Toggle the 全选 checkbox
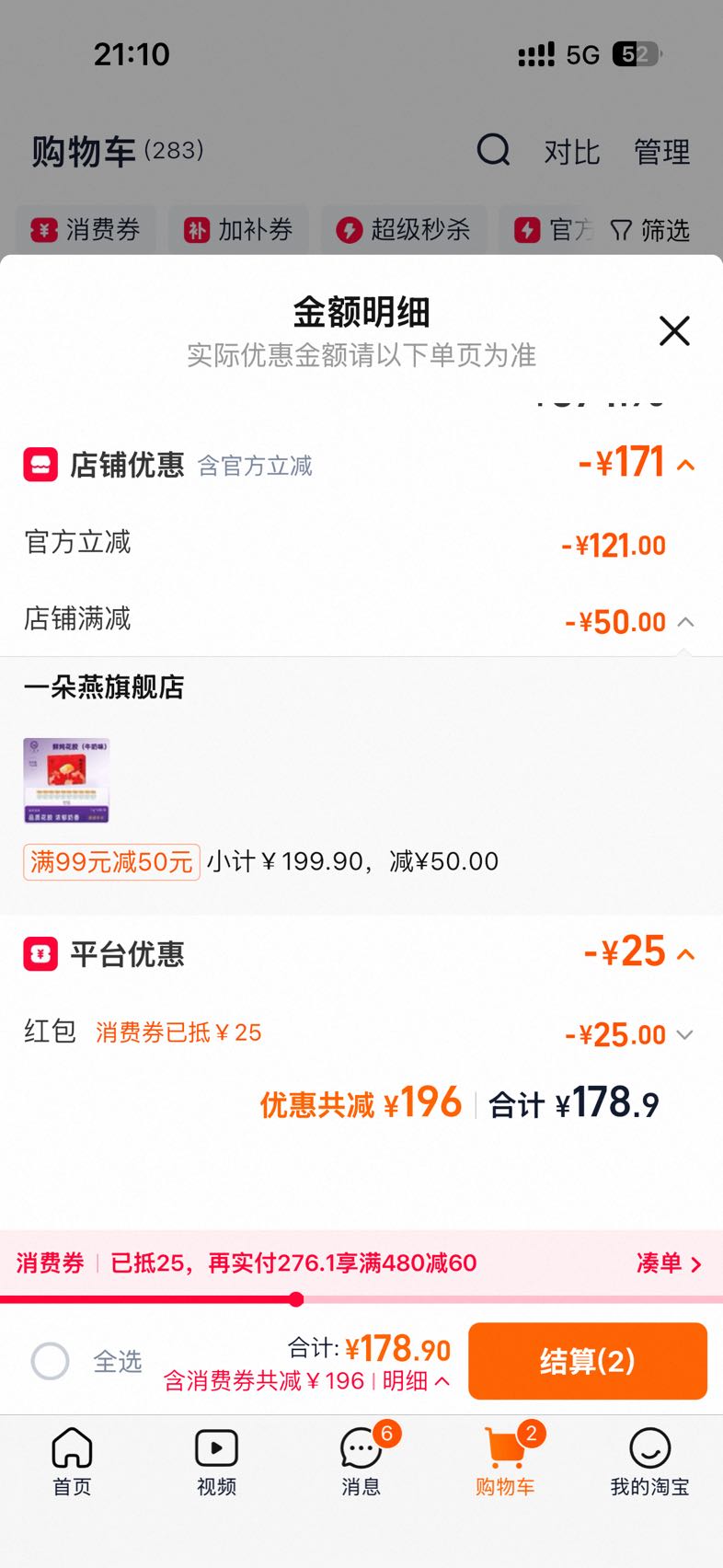The image size is (723, 1568). (50, 1361)
